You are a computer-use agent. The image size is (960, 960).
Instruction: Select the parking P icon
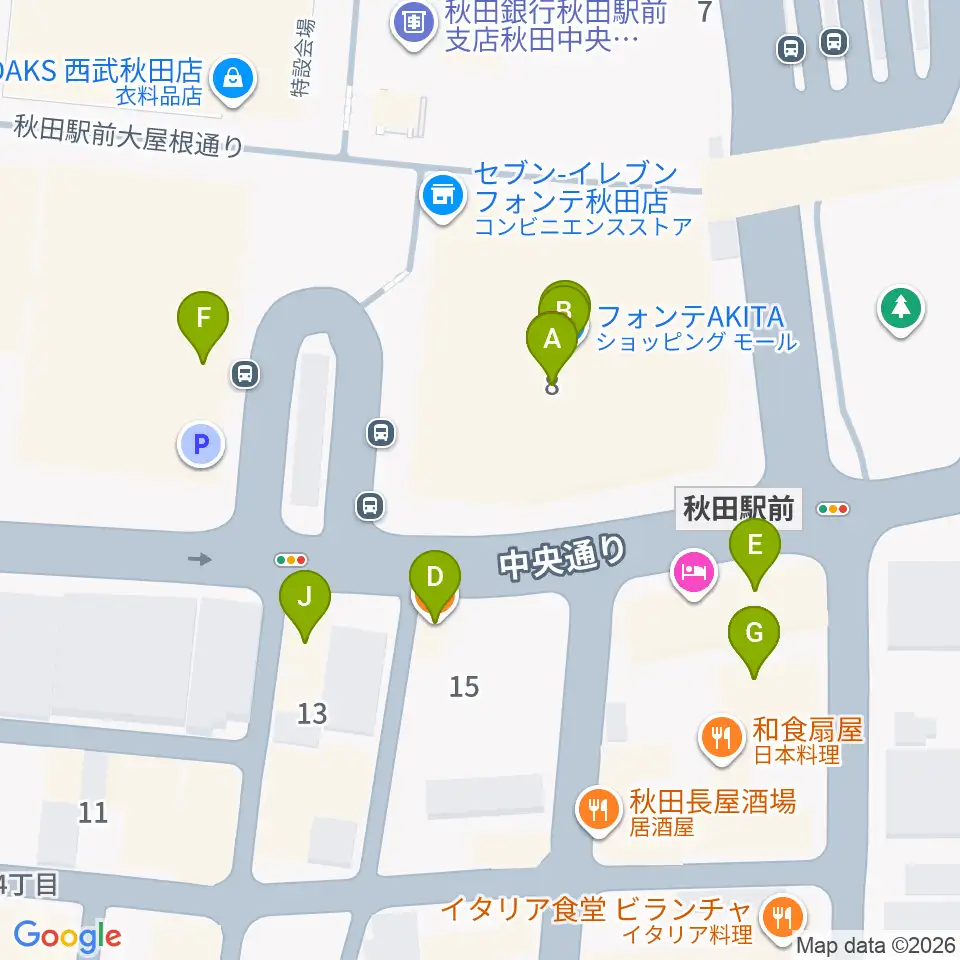(201, 444)
